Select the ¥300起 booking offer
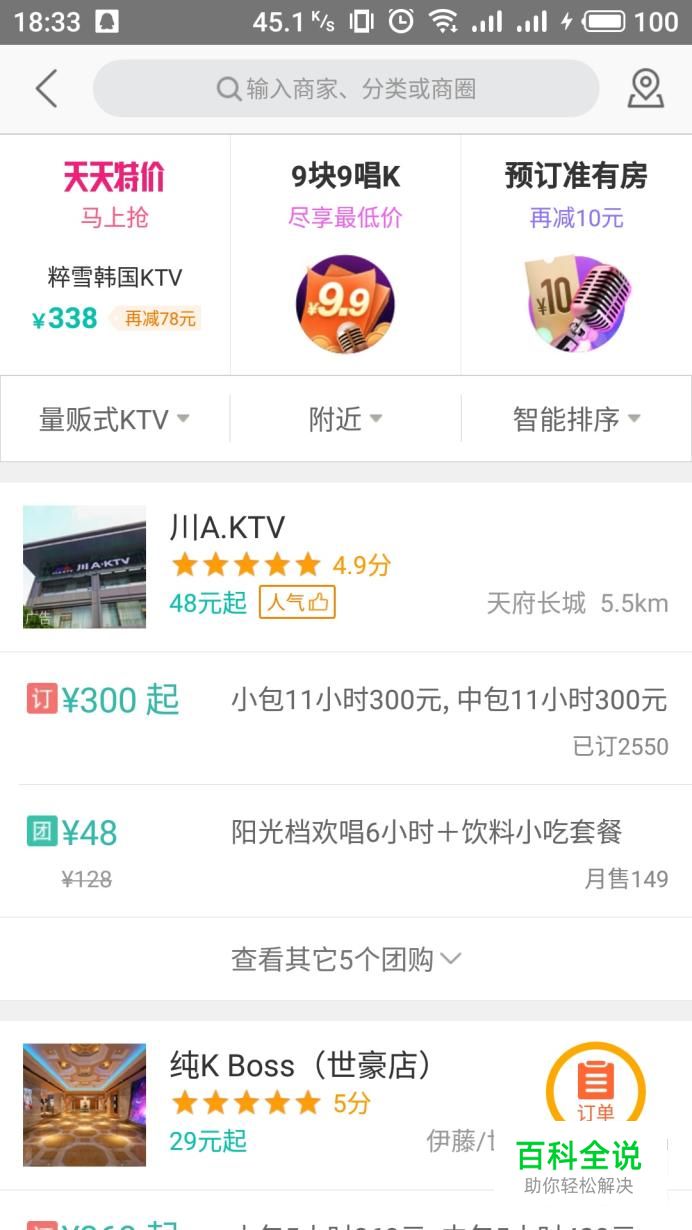Viewport: 692px width, 1230px height. (x=346, y=718)
